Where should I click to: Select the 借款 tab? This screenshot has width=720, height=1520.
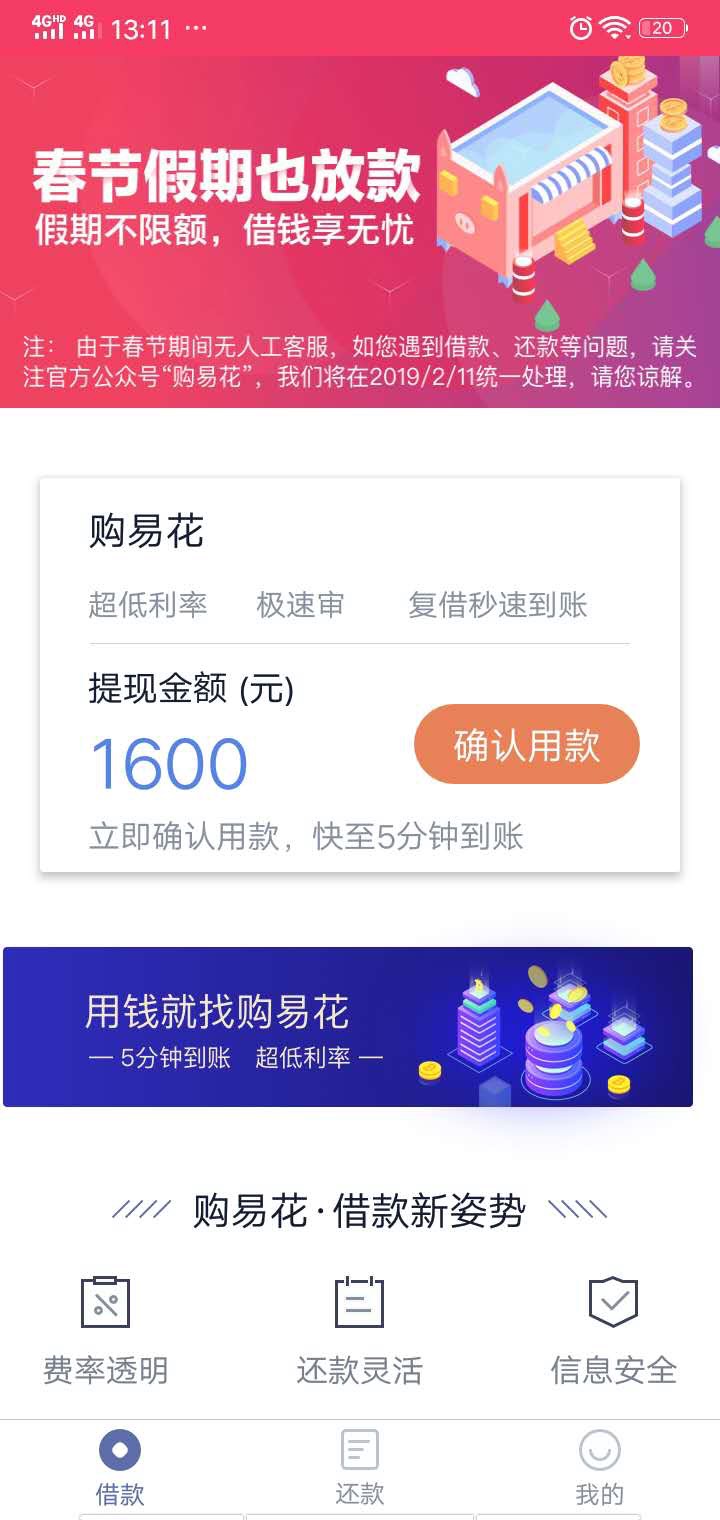120,1468
